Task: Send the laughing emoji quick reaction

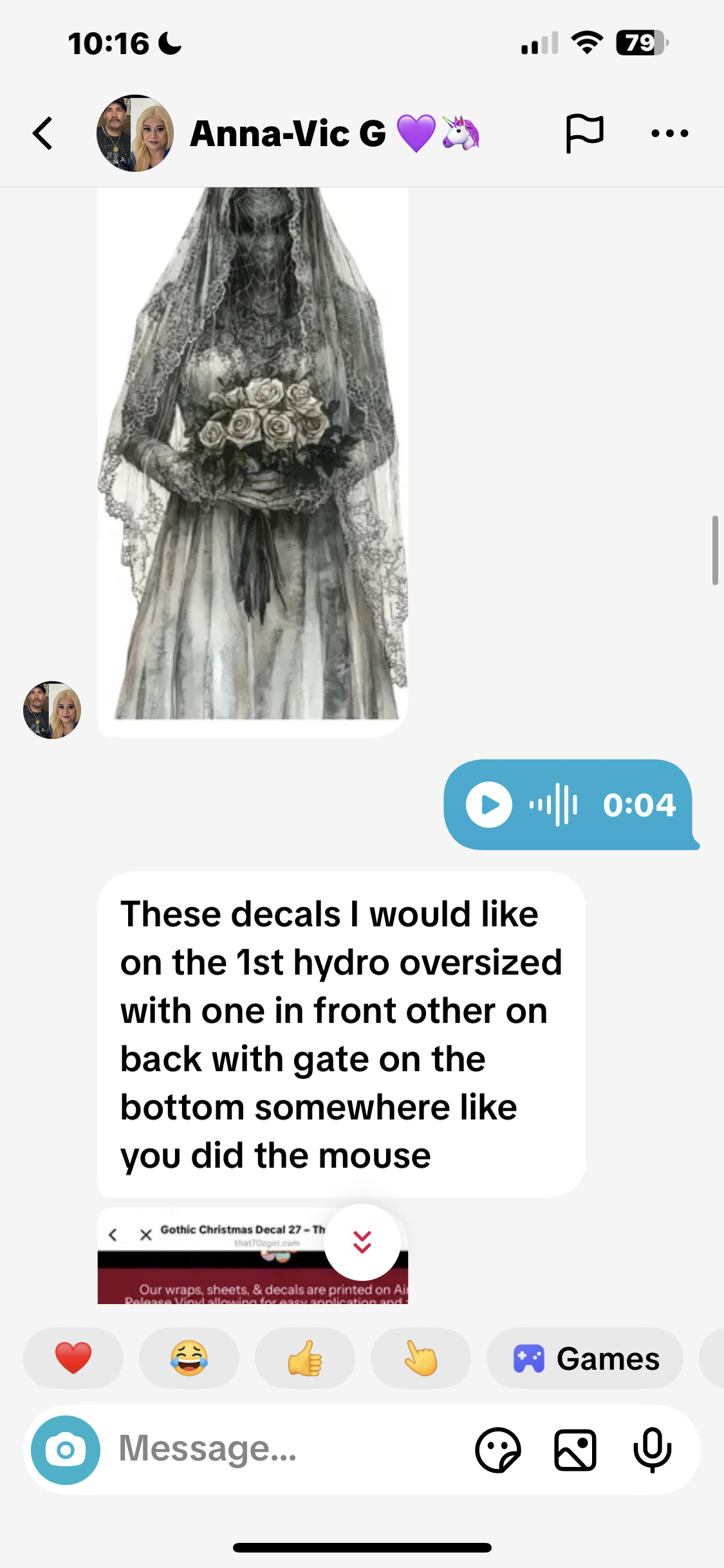Action: [x=189, y=1358]
